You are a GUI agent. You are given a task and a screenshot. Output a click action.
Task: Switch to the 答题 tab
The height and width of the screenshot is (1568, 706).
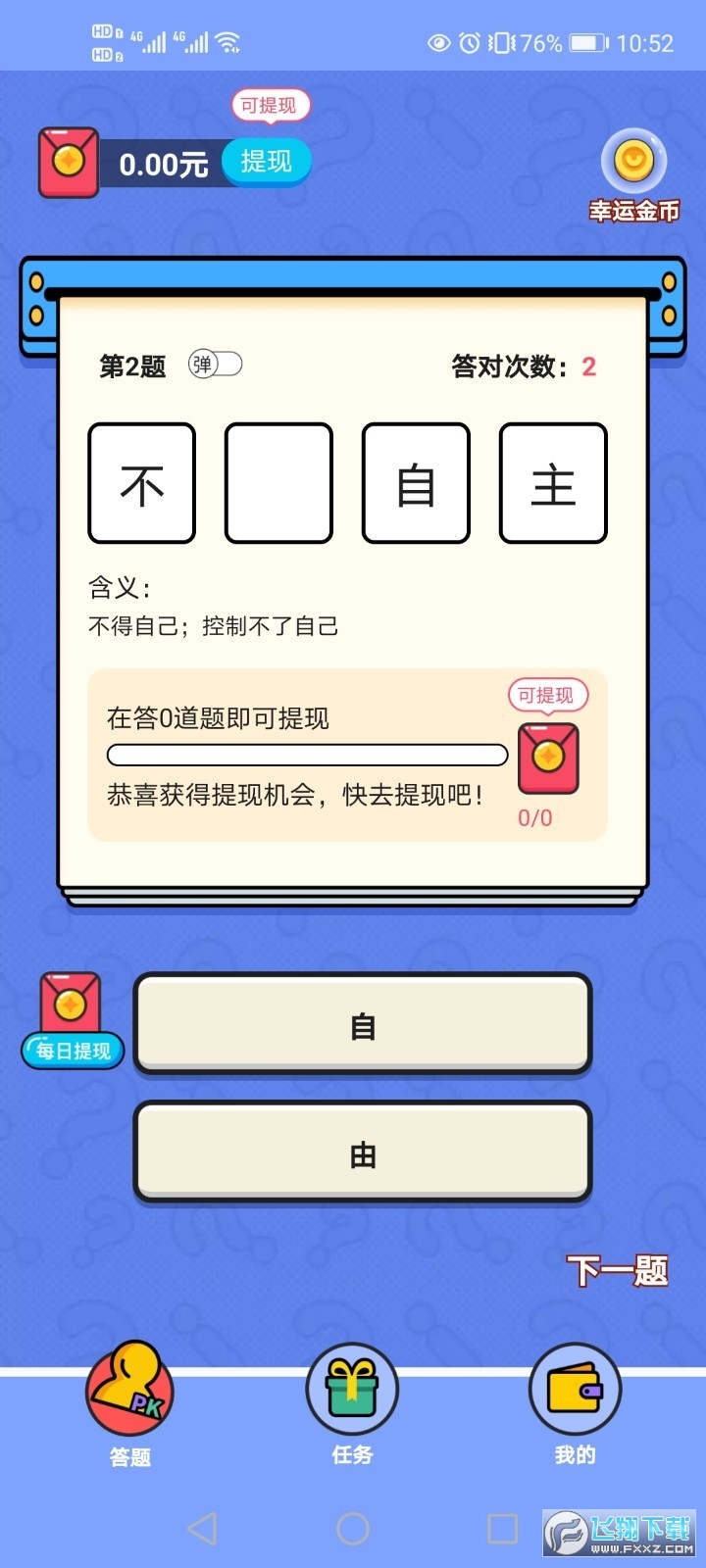(130, 1401)
